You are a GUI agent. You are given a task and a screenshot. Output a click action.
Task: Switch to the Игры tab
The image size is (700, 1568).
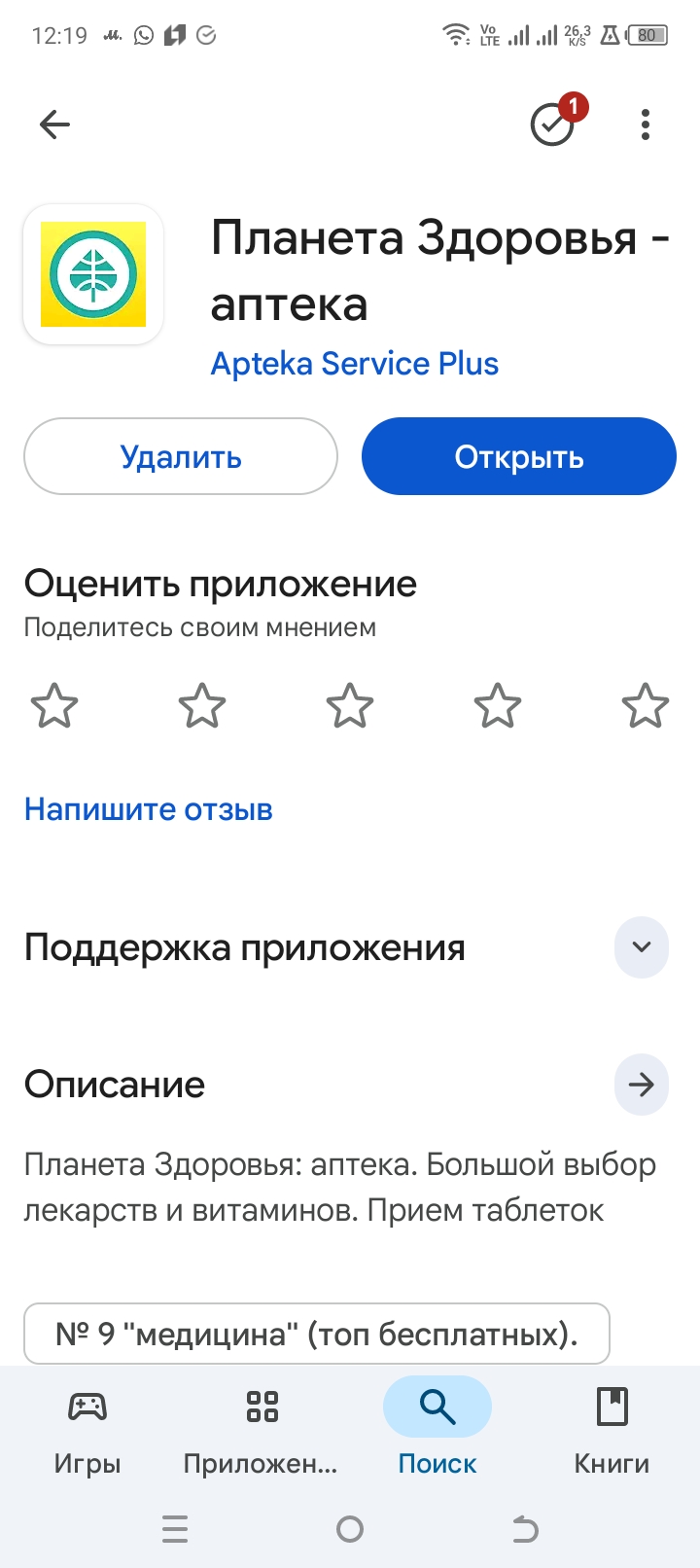[87, 1430]
